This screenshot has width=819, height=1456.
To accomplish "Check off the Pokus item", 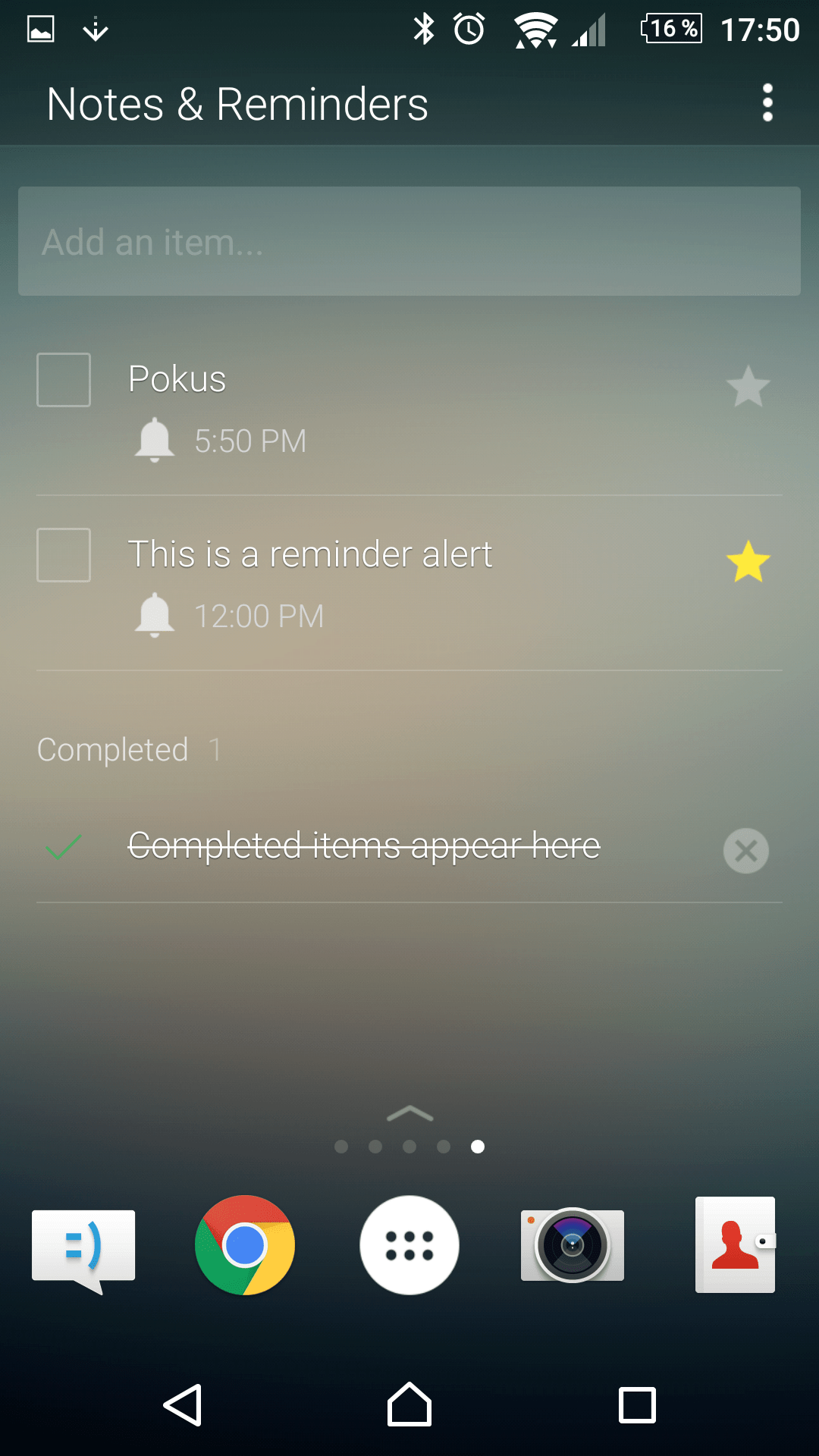I will [x=64, y=380].
